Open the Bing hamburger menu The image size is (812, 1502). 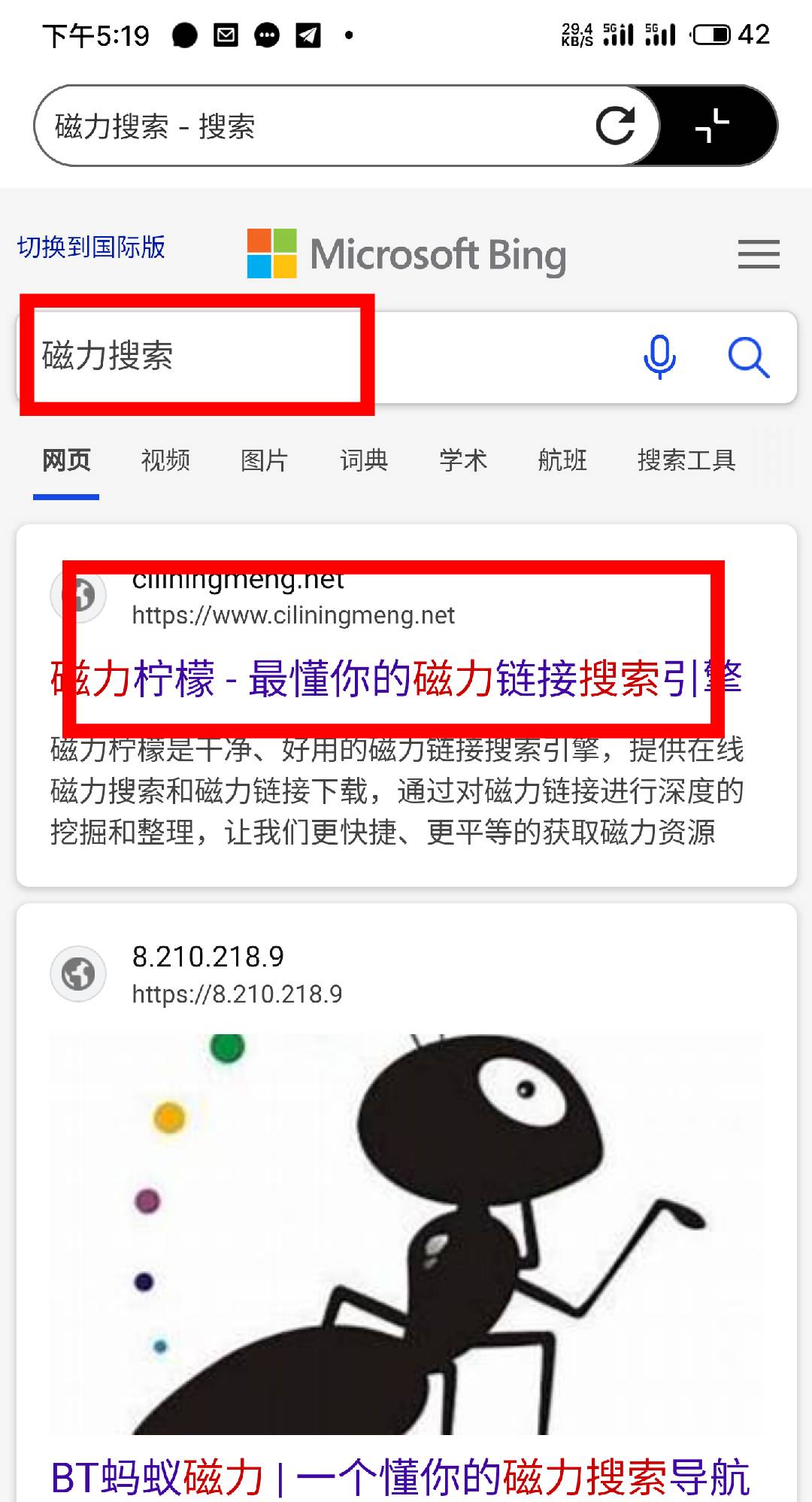pyautogui.click(x=758, y=254)
